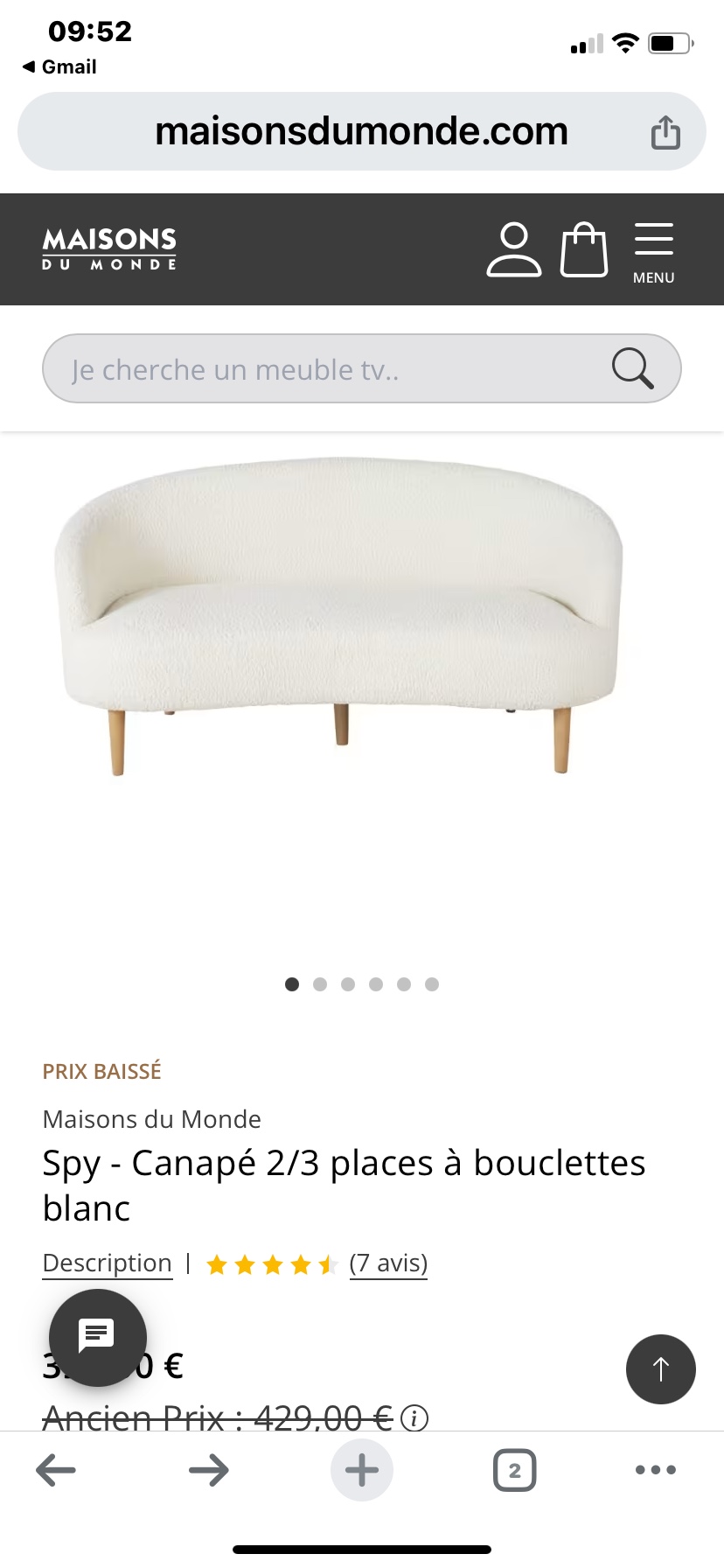Image resolution: width=724 pixels, height=1568 pixels.
Task: Return to Gmail app
Action: 59,66
